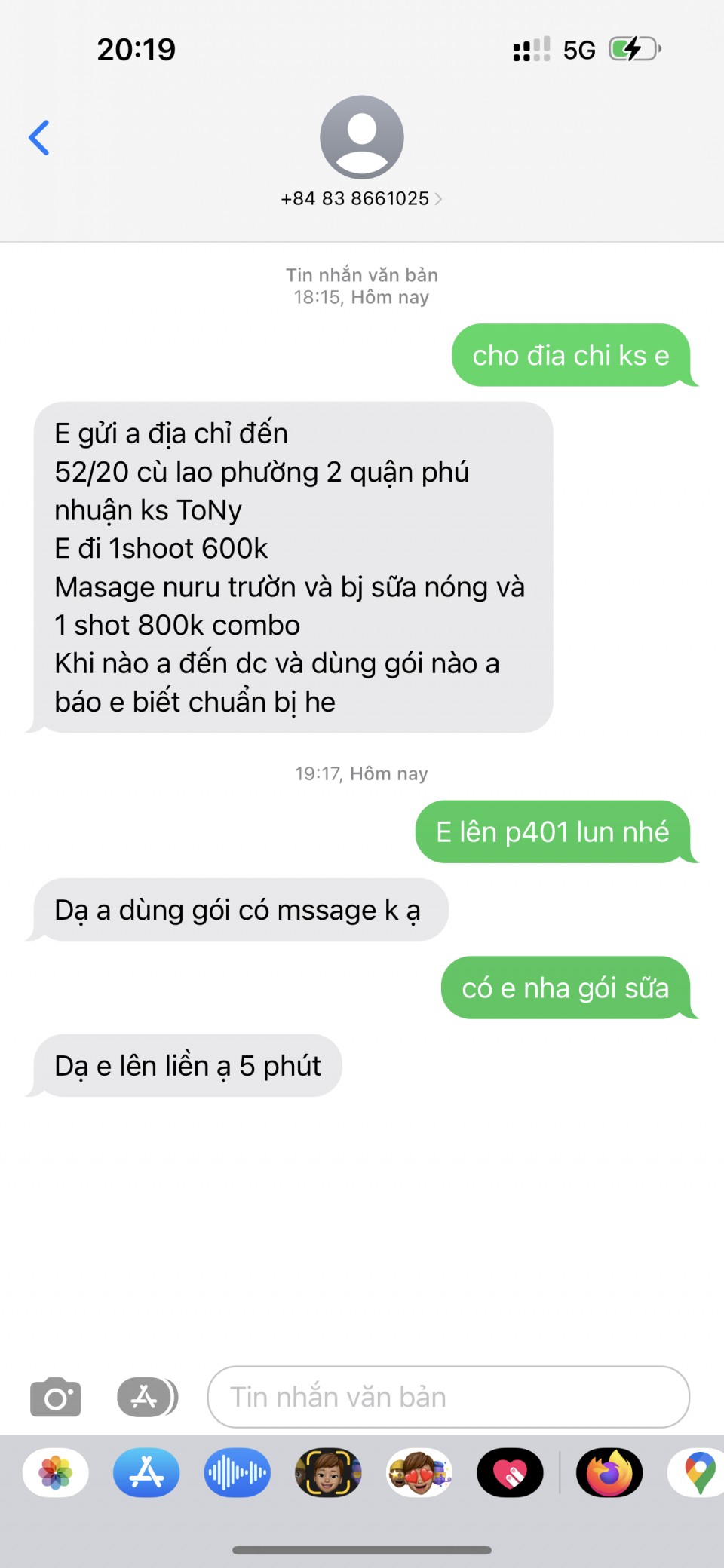Toggle the iMessage apps drawer button
724x1568 pixels.
146,1397
